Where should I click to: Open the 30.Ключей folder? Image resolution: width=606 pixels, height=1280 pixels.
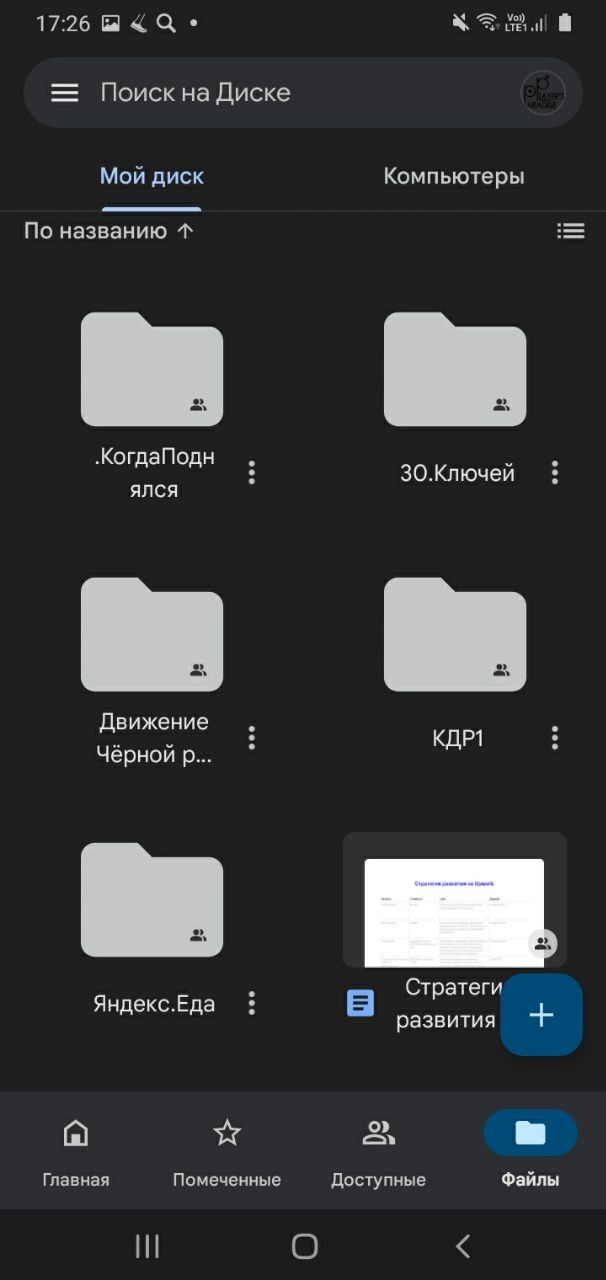[x=455, y=370]
